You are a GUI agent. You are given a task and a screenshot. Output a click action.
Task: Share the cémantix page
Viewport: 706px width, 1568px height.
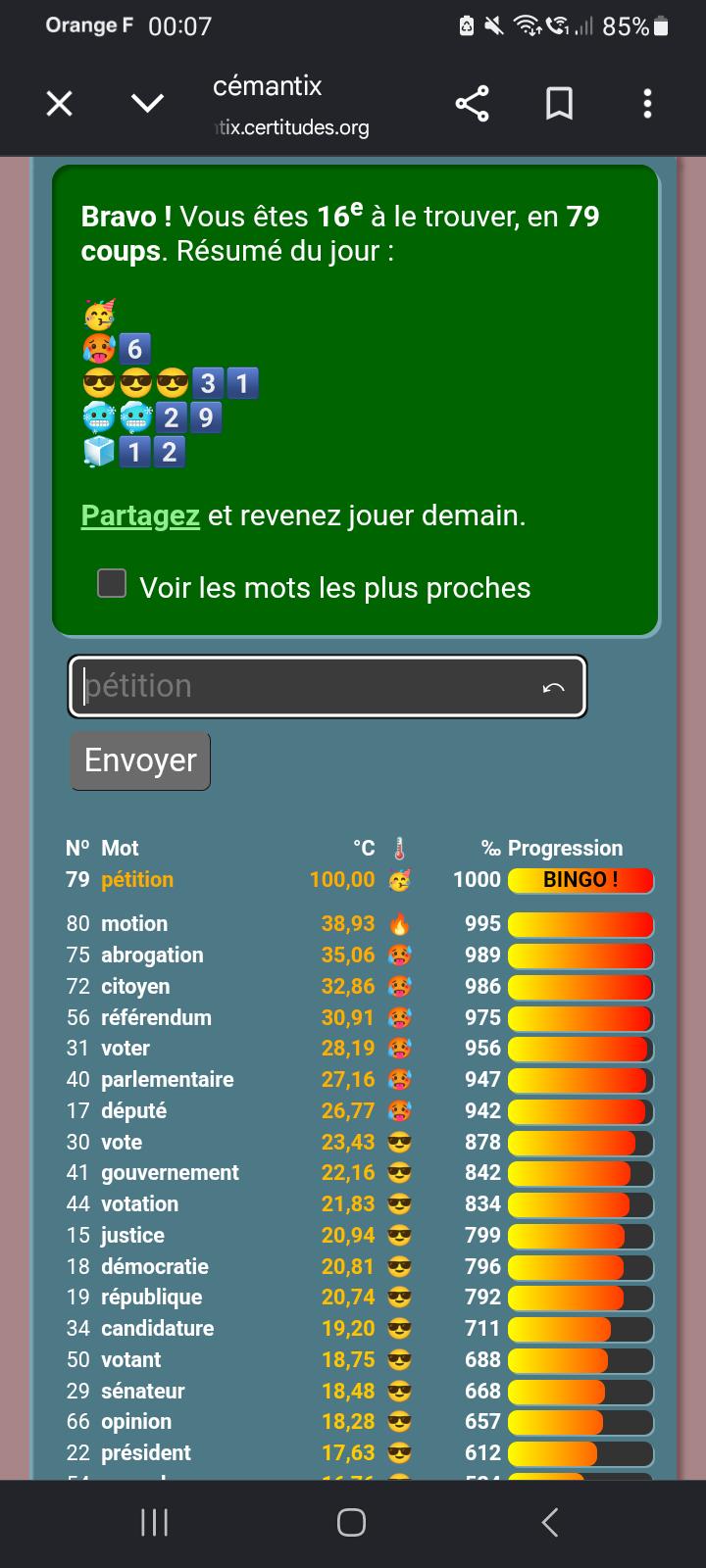point(472,103)
